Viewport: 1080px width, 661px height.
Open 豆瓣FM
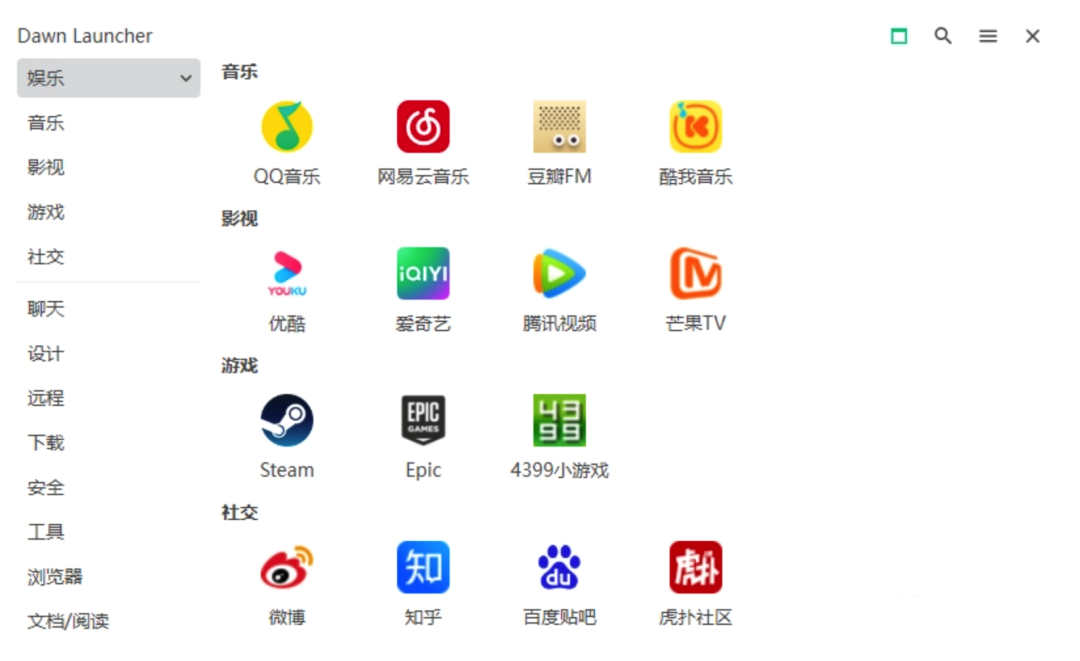point(559,127)
